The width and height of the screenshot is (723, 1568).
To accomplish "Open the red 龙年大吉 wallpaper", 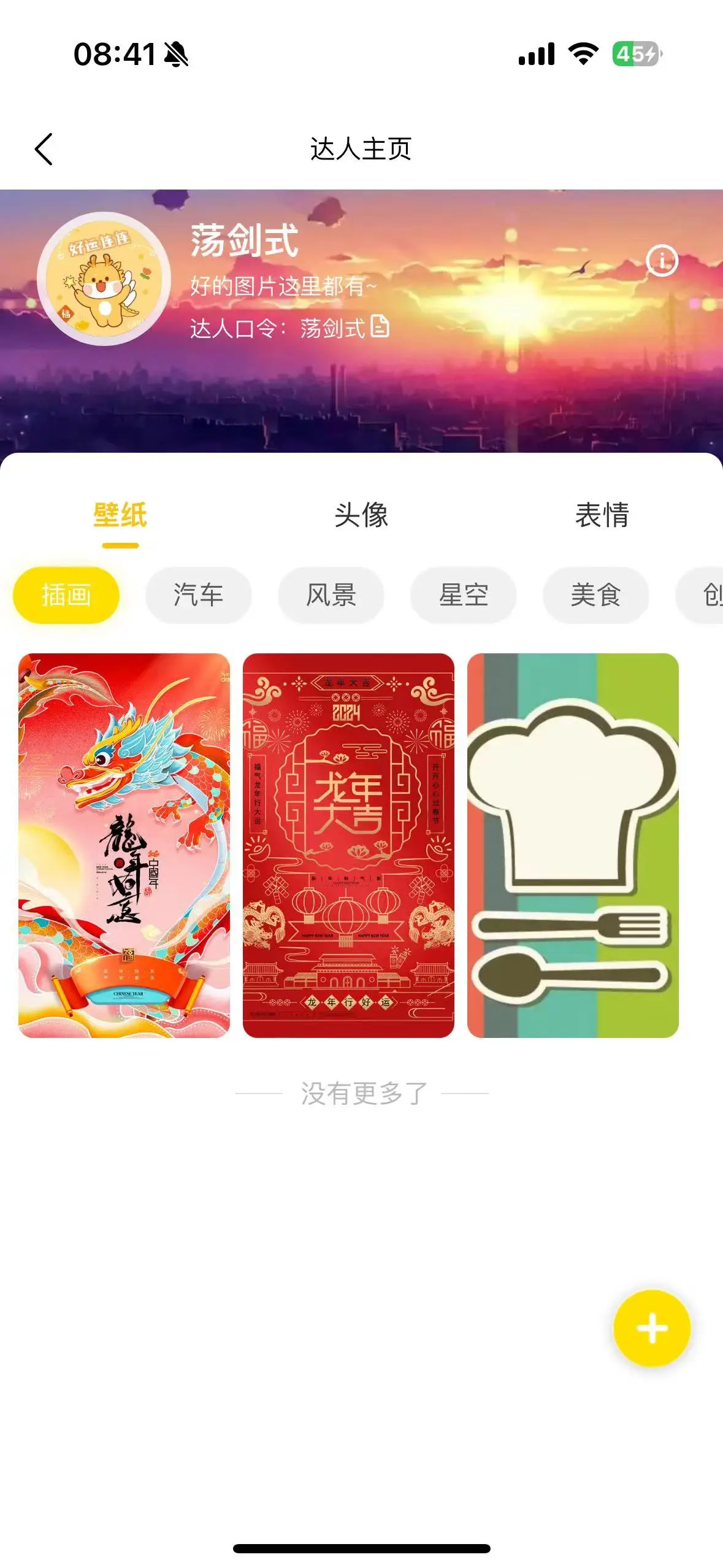I will pyautogui.click(x=348, y=845).
